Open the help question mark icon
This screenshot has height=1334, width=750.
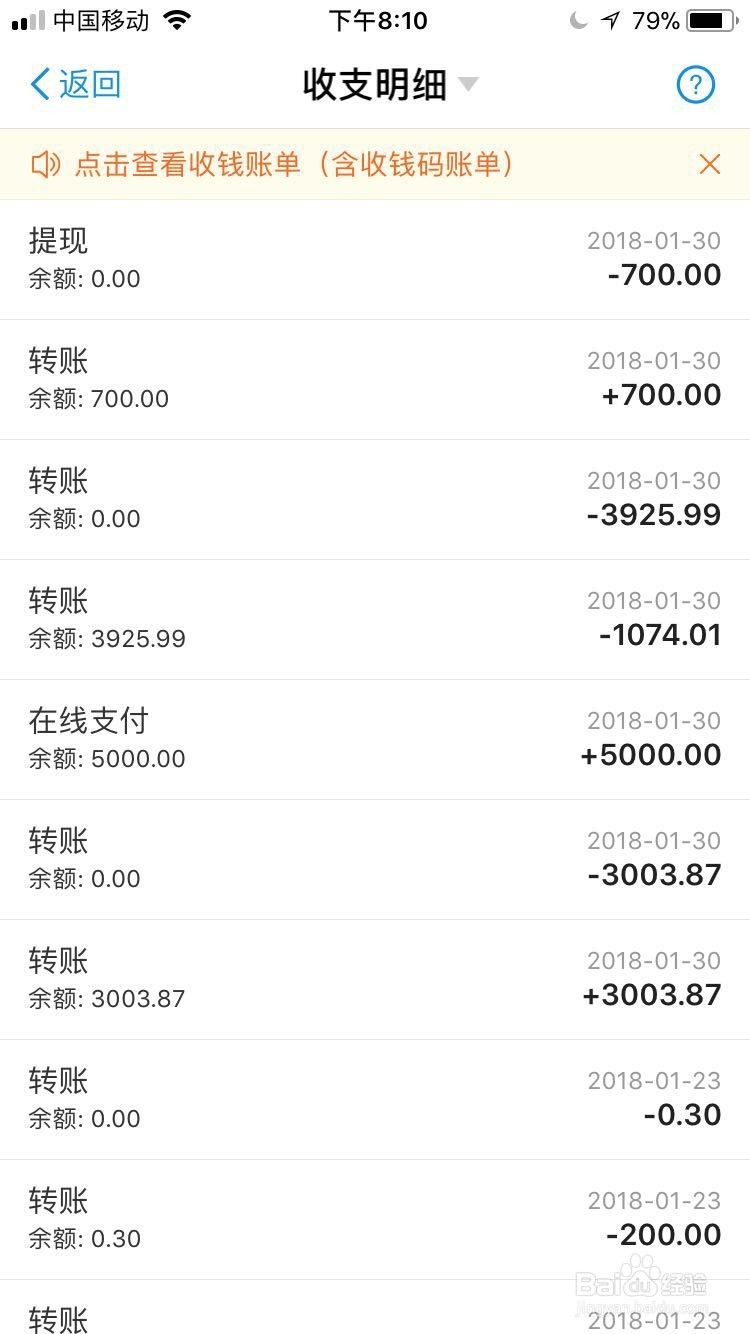click(696, 85)
